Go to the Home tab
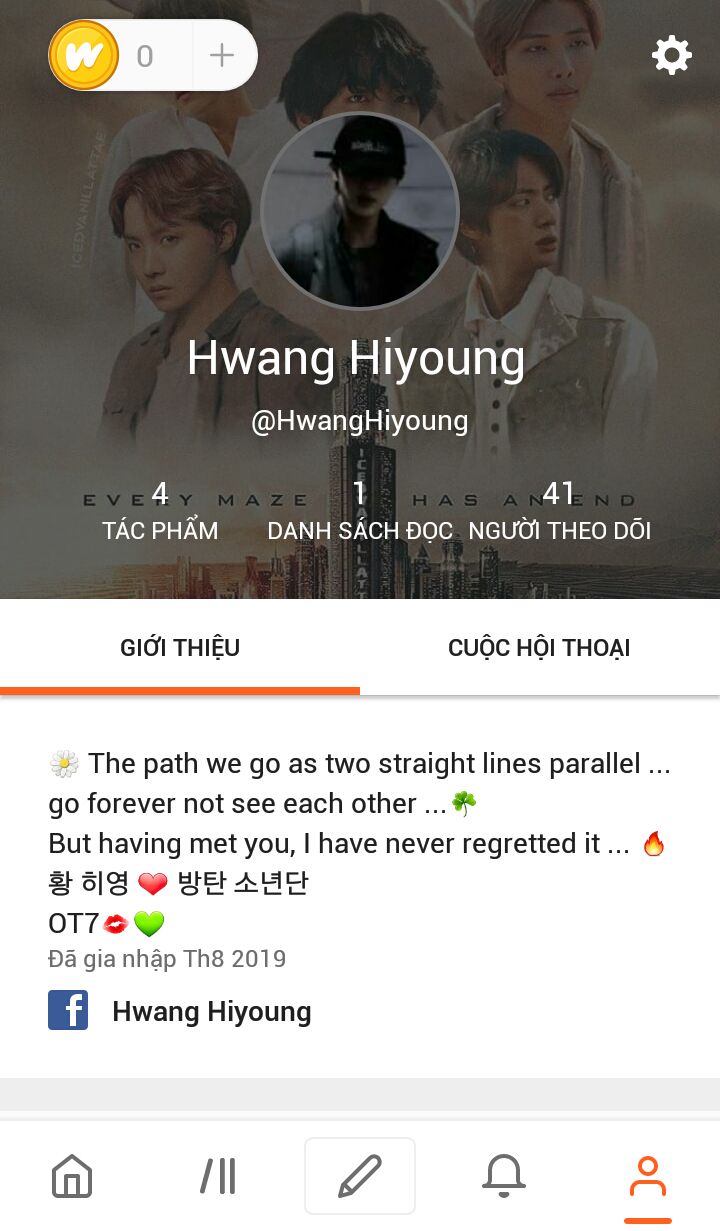This screenshot has height=1231, width=720. pos(72,1176)
